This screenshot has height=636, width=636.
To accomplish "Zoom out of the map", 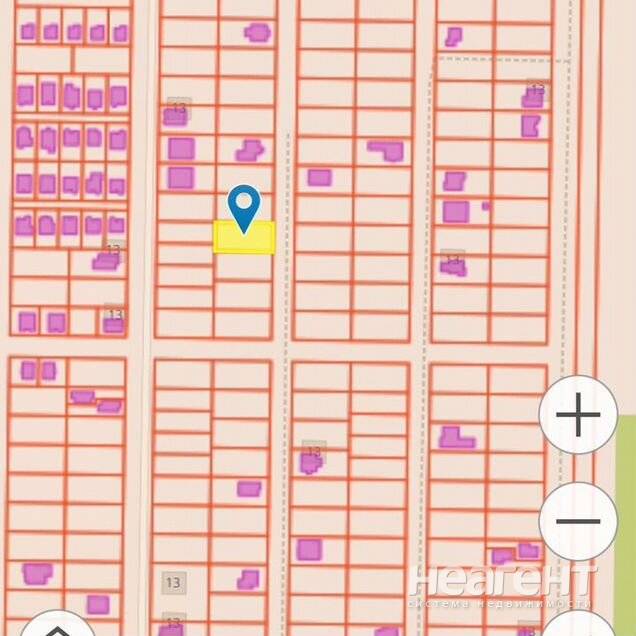I will [578, 521].
